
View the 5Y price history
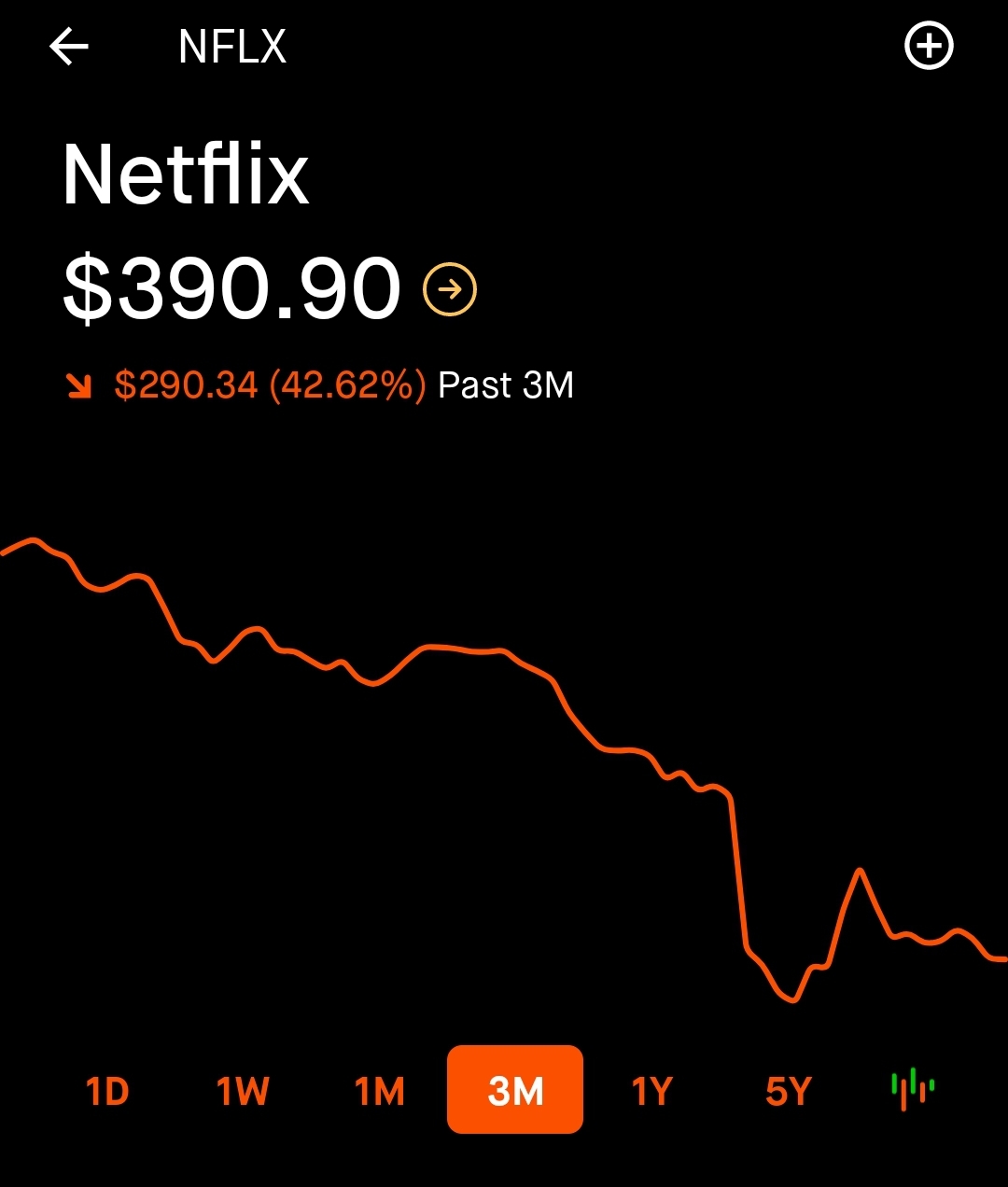(789, 1090)
